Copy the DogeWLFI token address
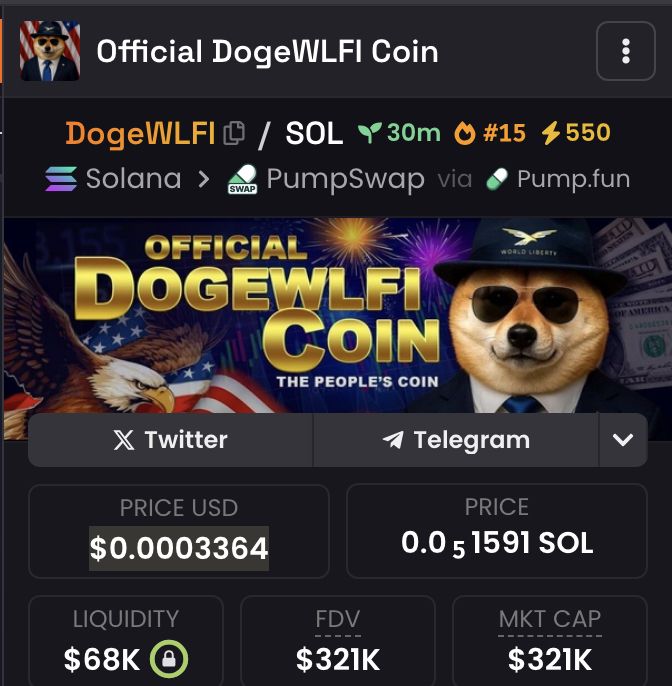 point(234,133)
